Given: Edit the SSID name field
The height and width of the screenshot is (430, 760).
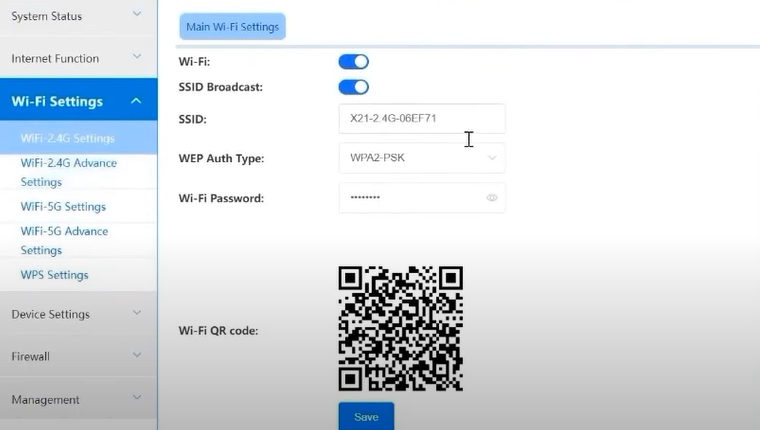Looking at the screenshot, I should 421,118.
